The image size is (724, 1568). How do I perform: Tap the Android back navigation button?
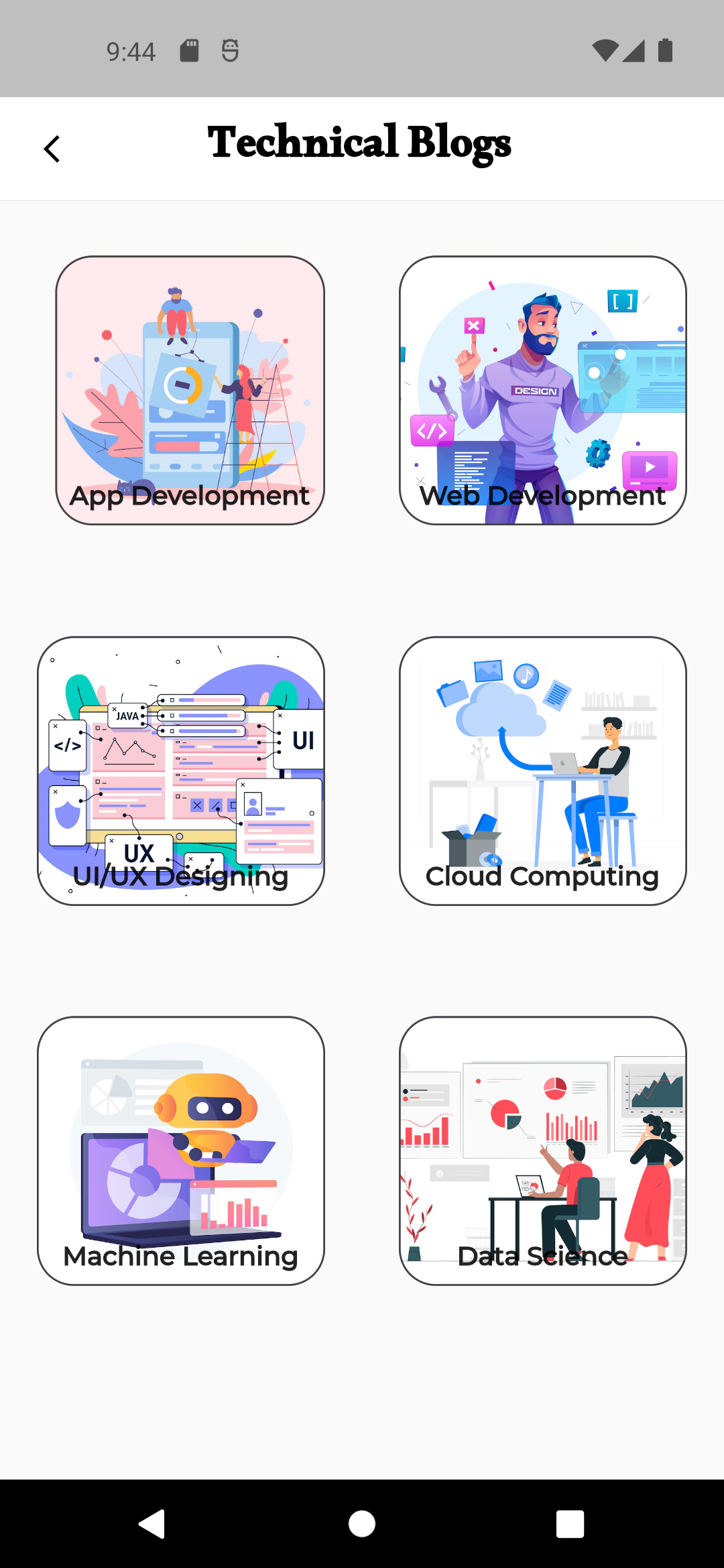click(x=152, y=1524)
